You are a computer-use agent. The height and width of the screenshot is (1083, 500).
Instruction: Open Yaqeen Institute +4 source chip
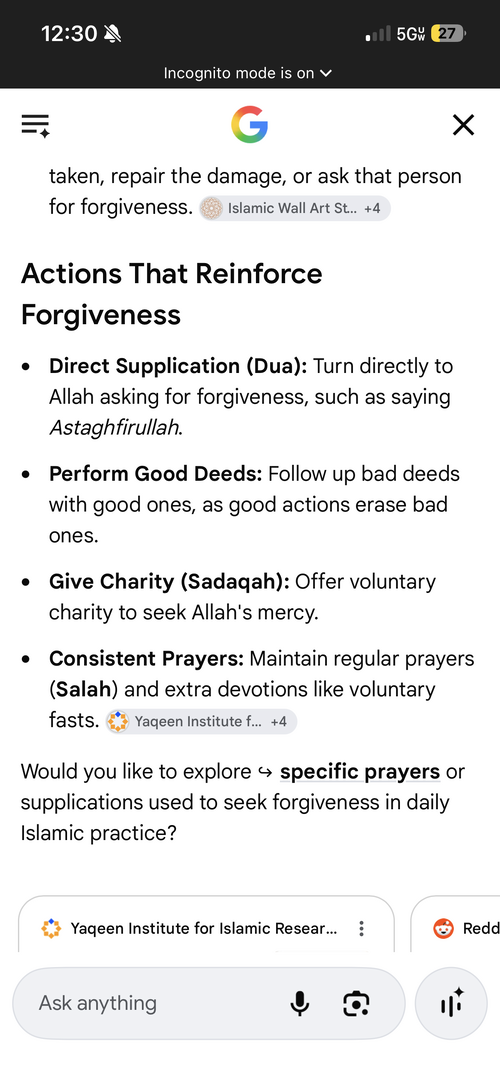tap(201, 722)
